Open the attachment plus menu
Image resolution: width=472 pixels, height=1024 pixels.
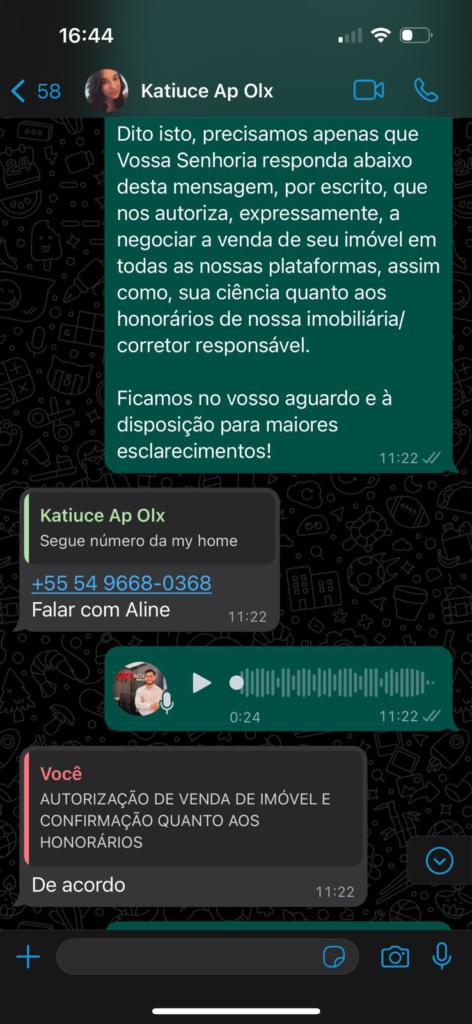[28, 957]
